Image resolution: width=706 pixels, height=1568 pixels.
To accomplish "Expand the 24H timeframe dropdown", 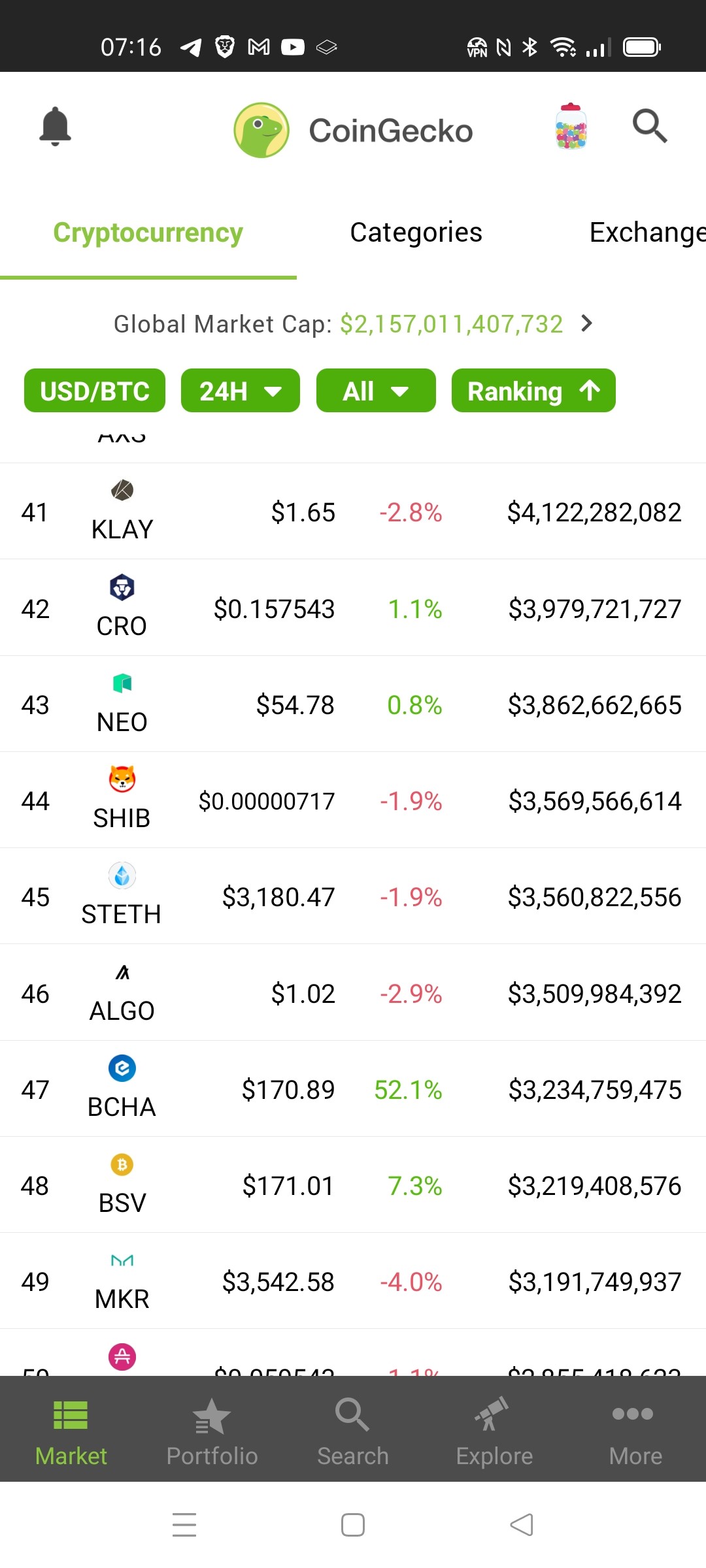I will 241,391.
